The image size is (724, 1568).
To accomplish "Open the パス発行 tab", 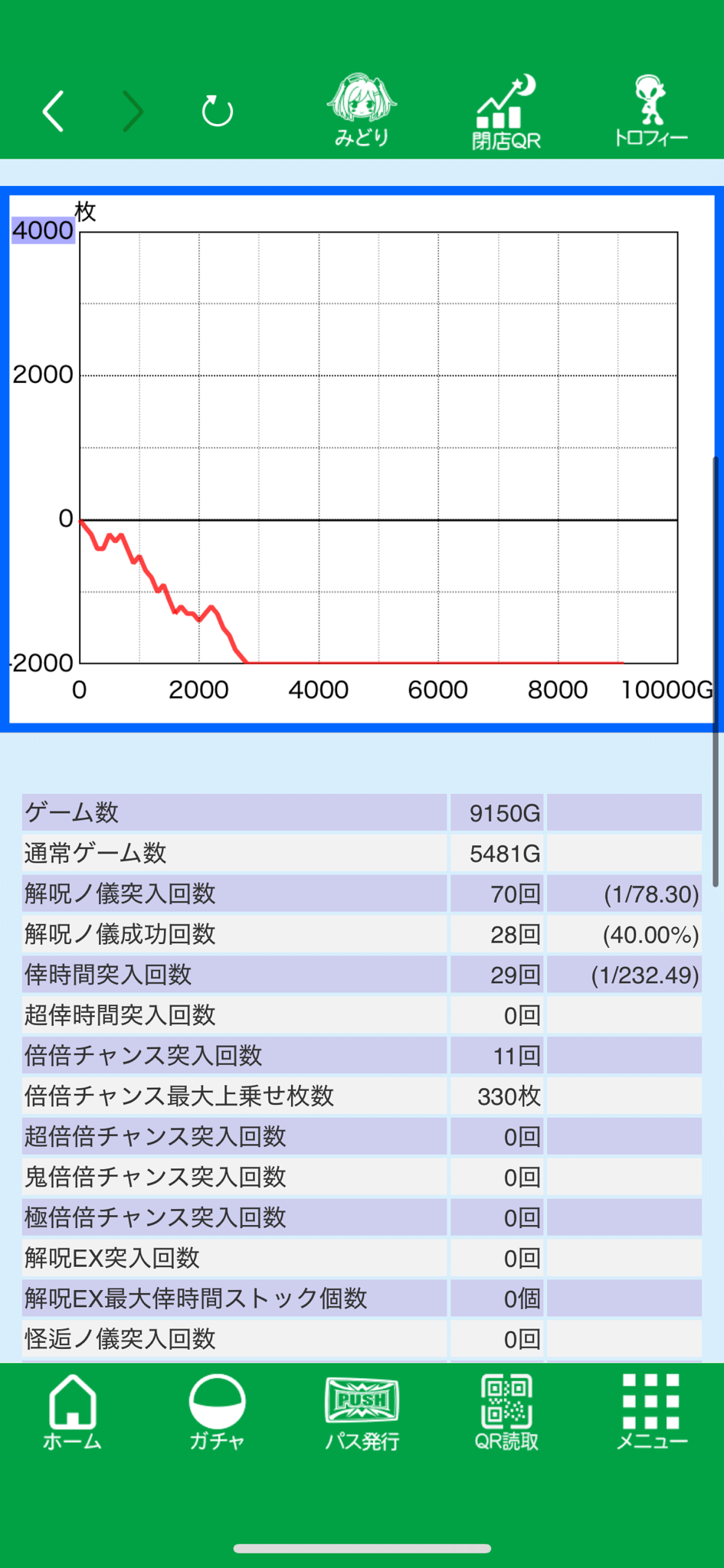I will 362,1413.
